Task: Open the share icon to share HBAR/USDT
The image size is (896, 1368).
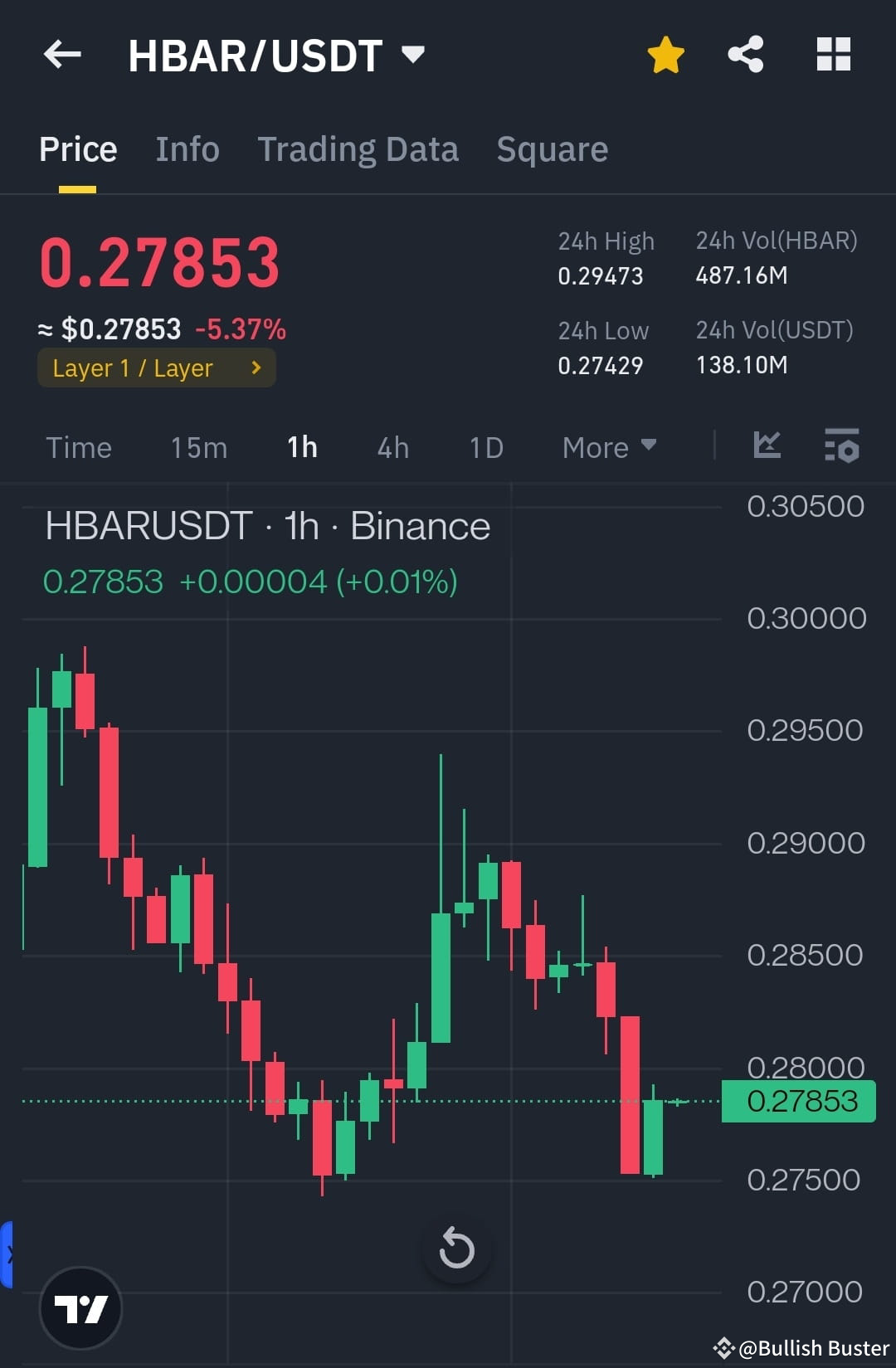Action: (x=744, y=53)
